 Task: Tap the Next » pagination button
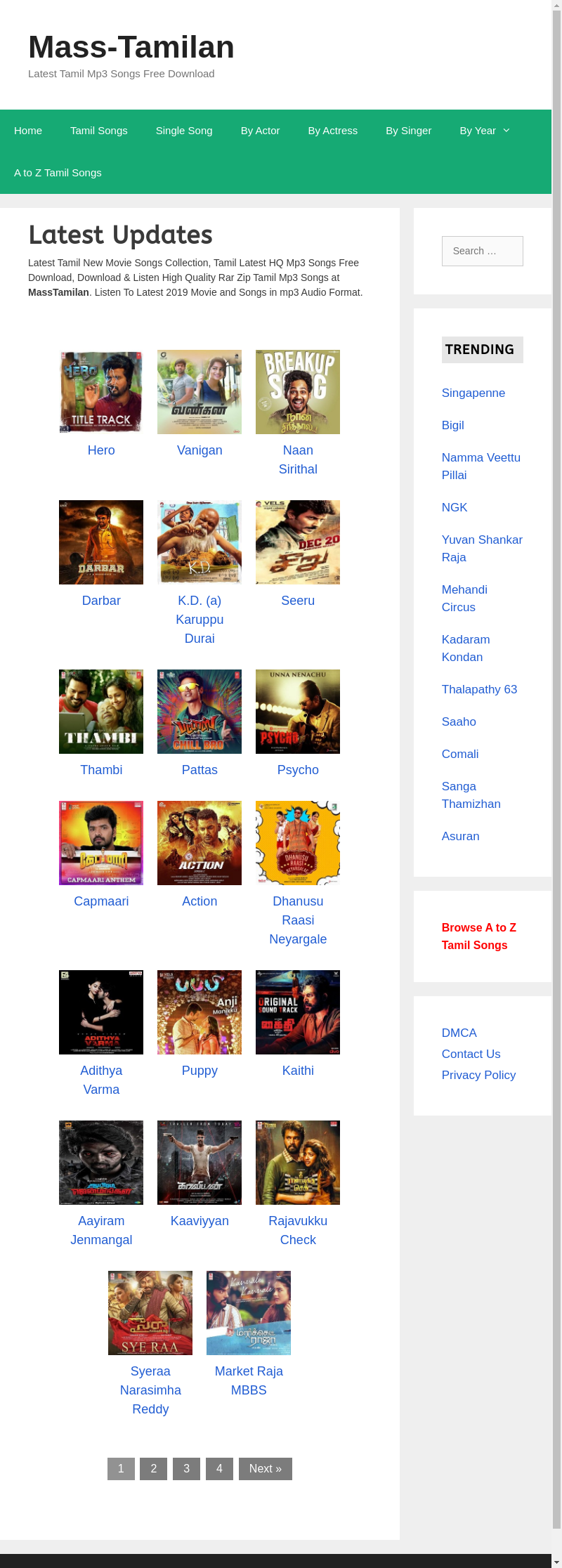265,1468
